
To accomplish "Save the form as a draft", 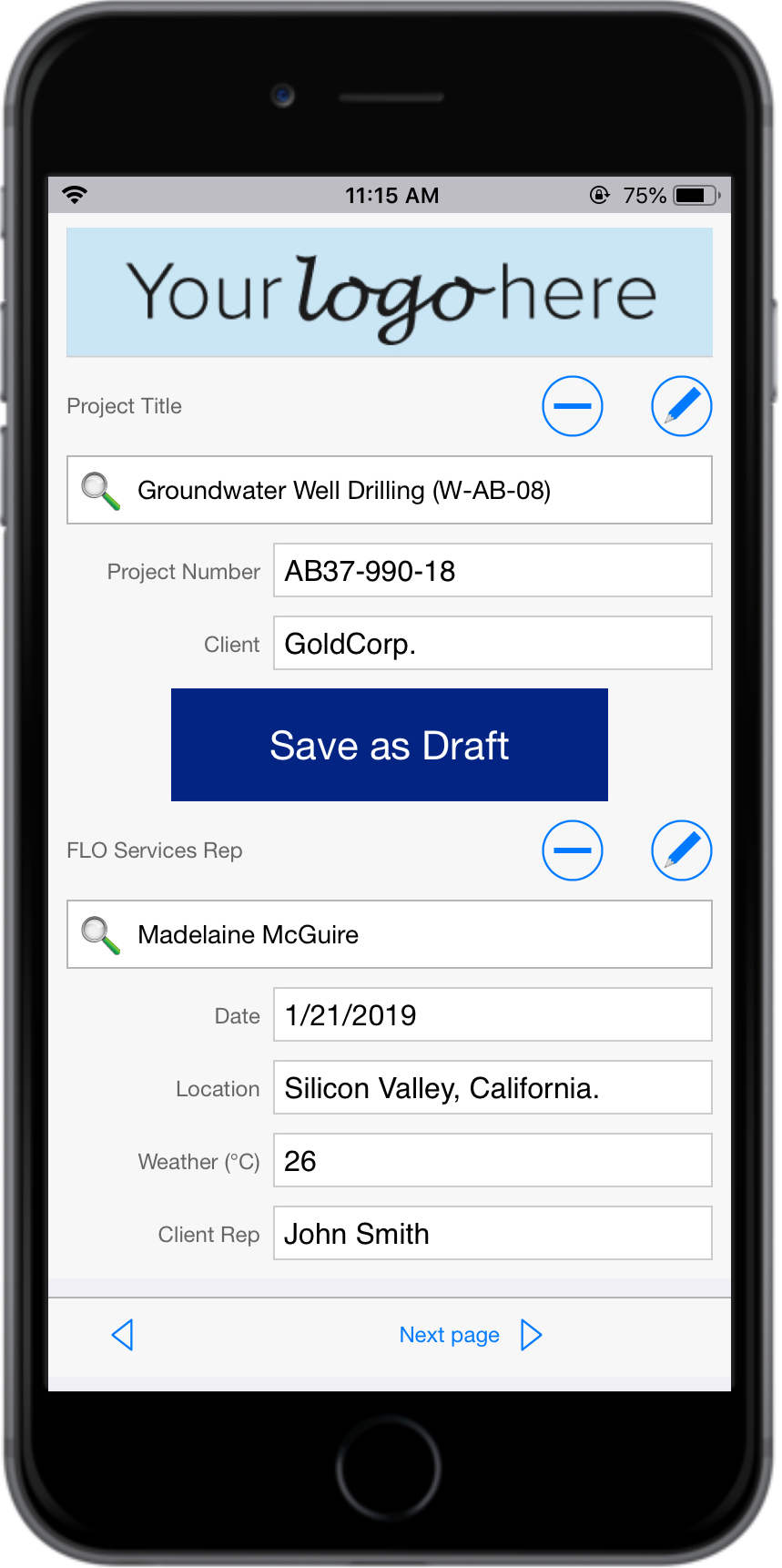I will pyautogui.click(x=390, y=745).
